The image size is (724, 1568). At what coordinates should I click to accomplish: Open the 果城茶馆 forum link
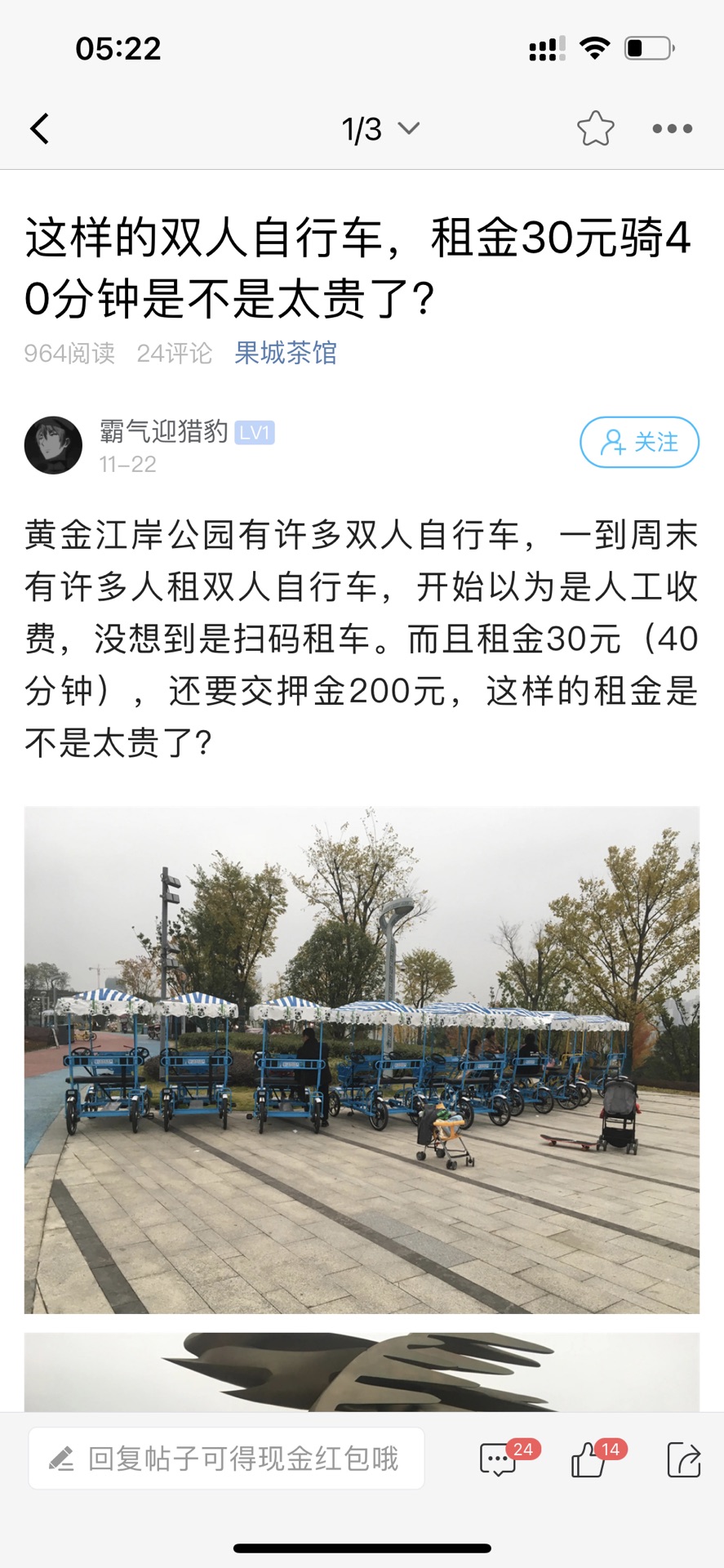click(285, 353)
